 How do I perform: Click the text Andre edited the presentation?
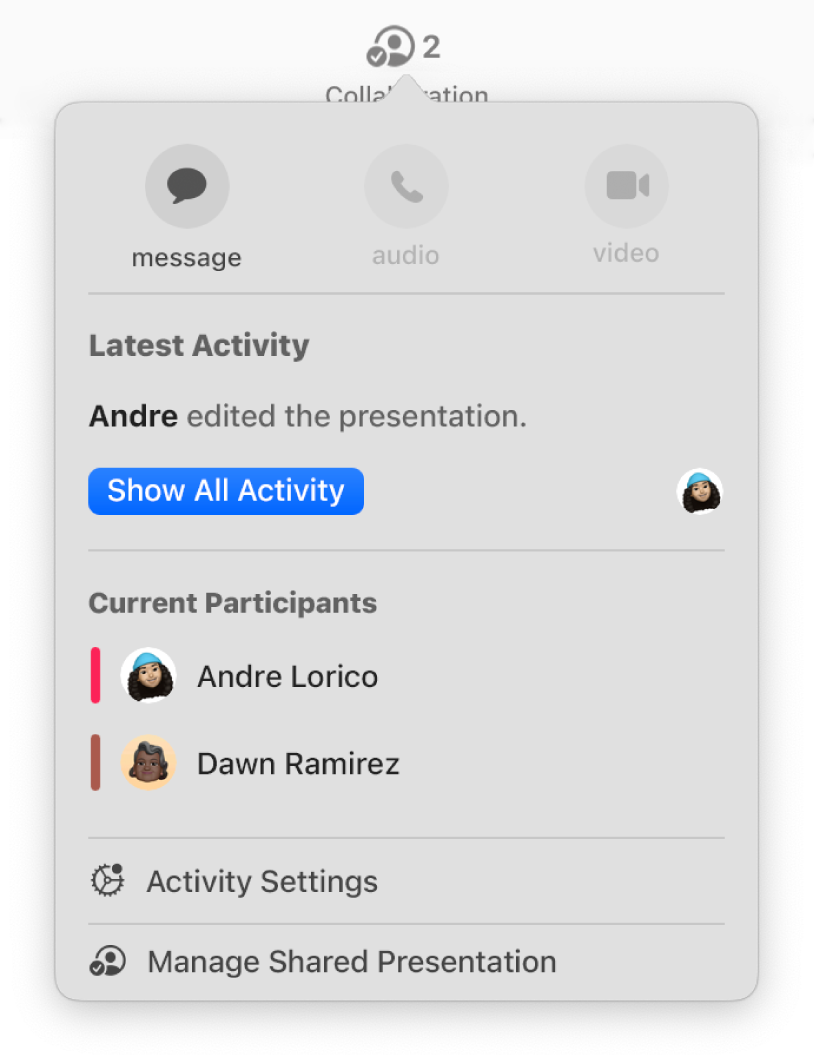coord(307,416)
